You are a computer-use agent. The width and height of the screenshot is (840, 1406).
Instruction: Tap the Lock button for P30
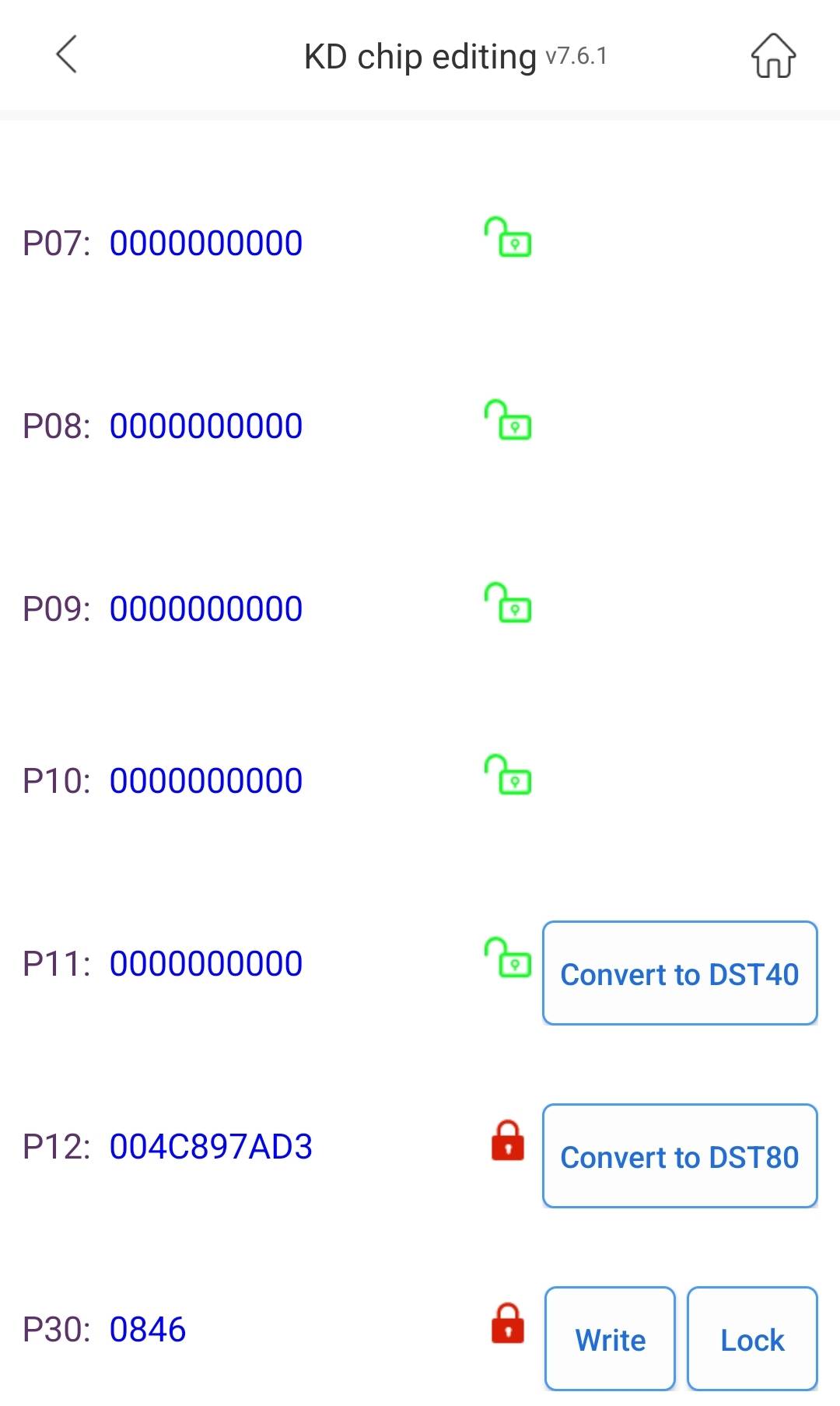(752, 1338)
